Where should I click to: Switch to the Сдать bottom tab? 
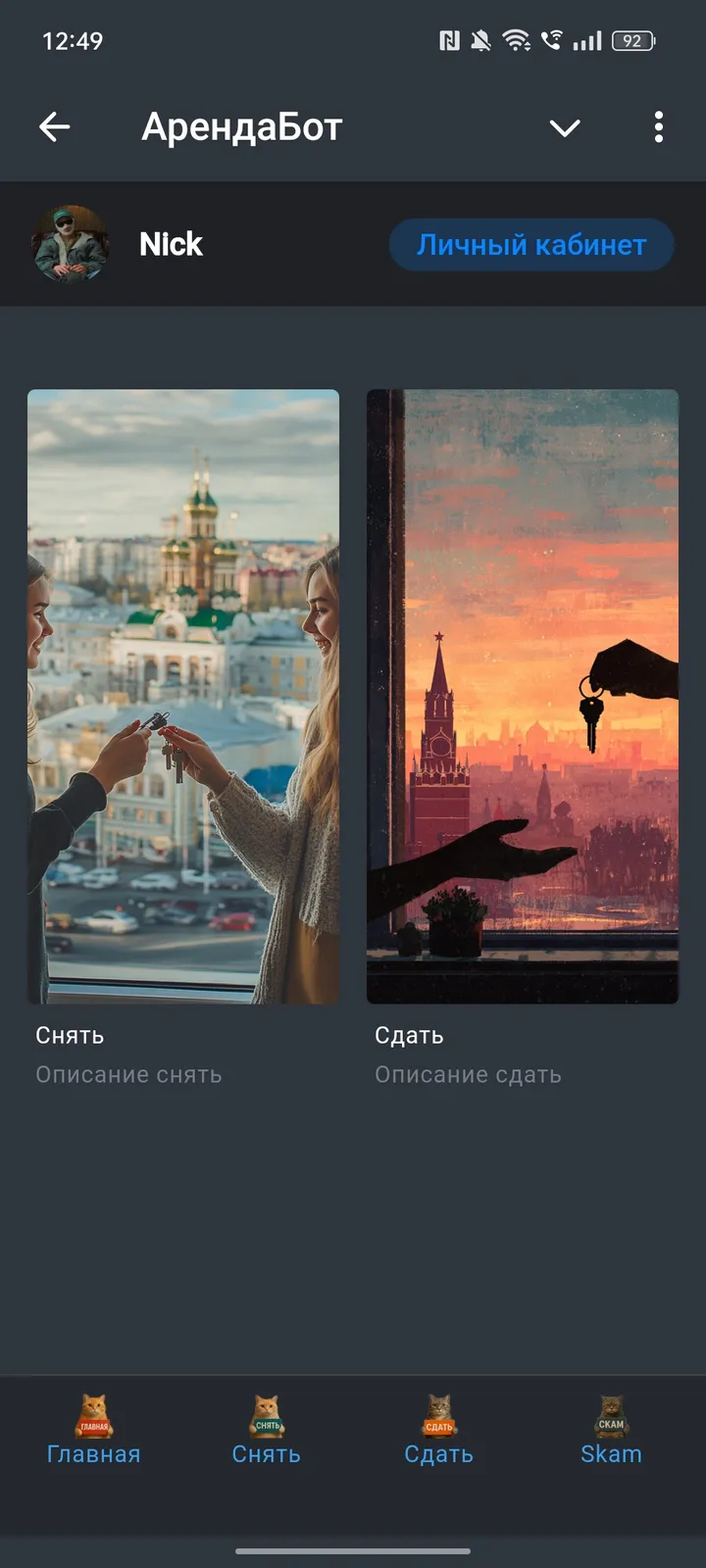coord(438,1431)
